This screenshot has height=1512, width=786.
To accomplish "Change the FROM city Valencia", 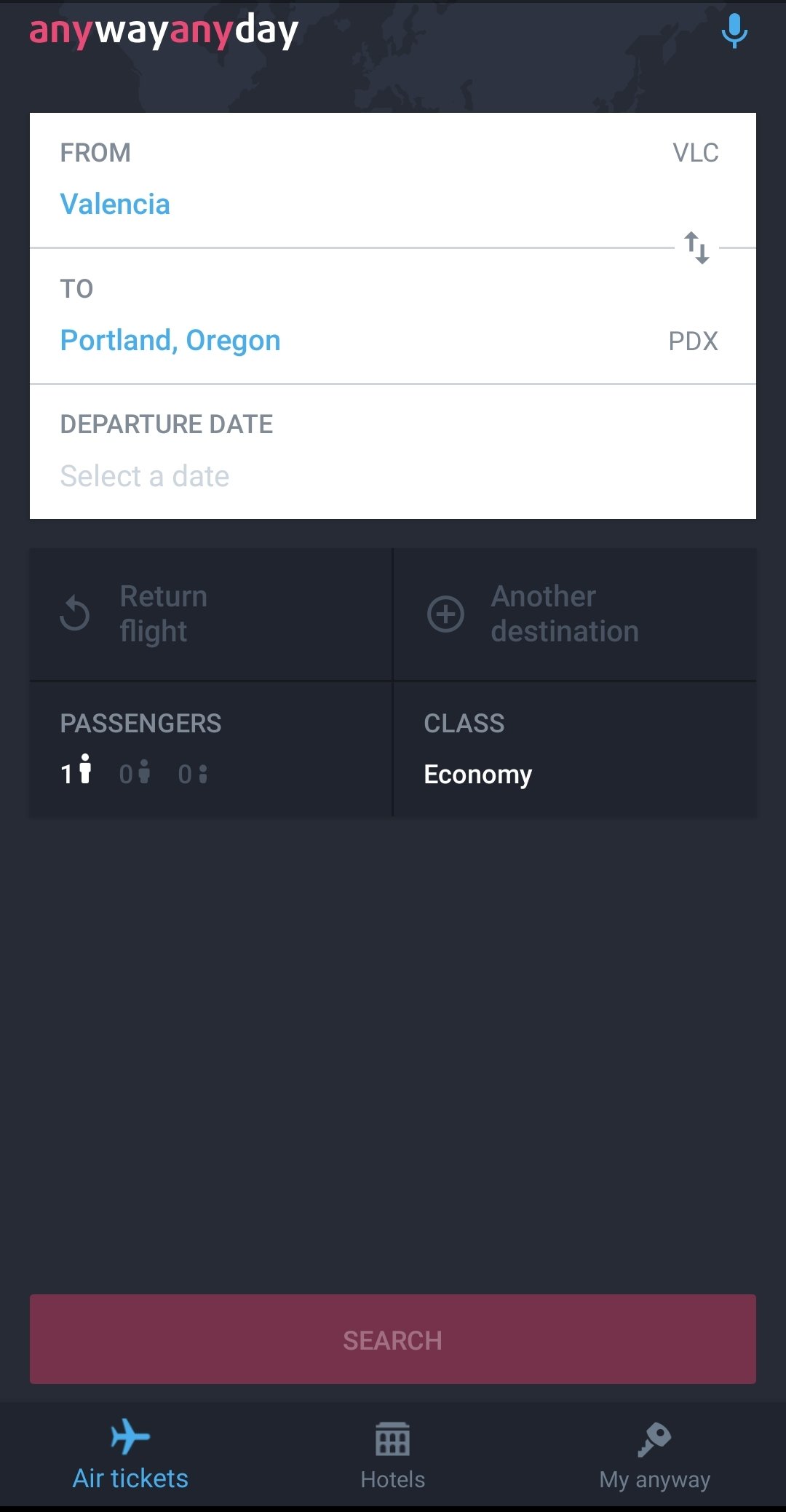I will (393, 181).
